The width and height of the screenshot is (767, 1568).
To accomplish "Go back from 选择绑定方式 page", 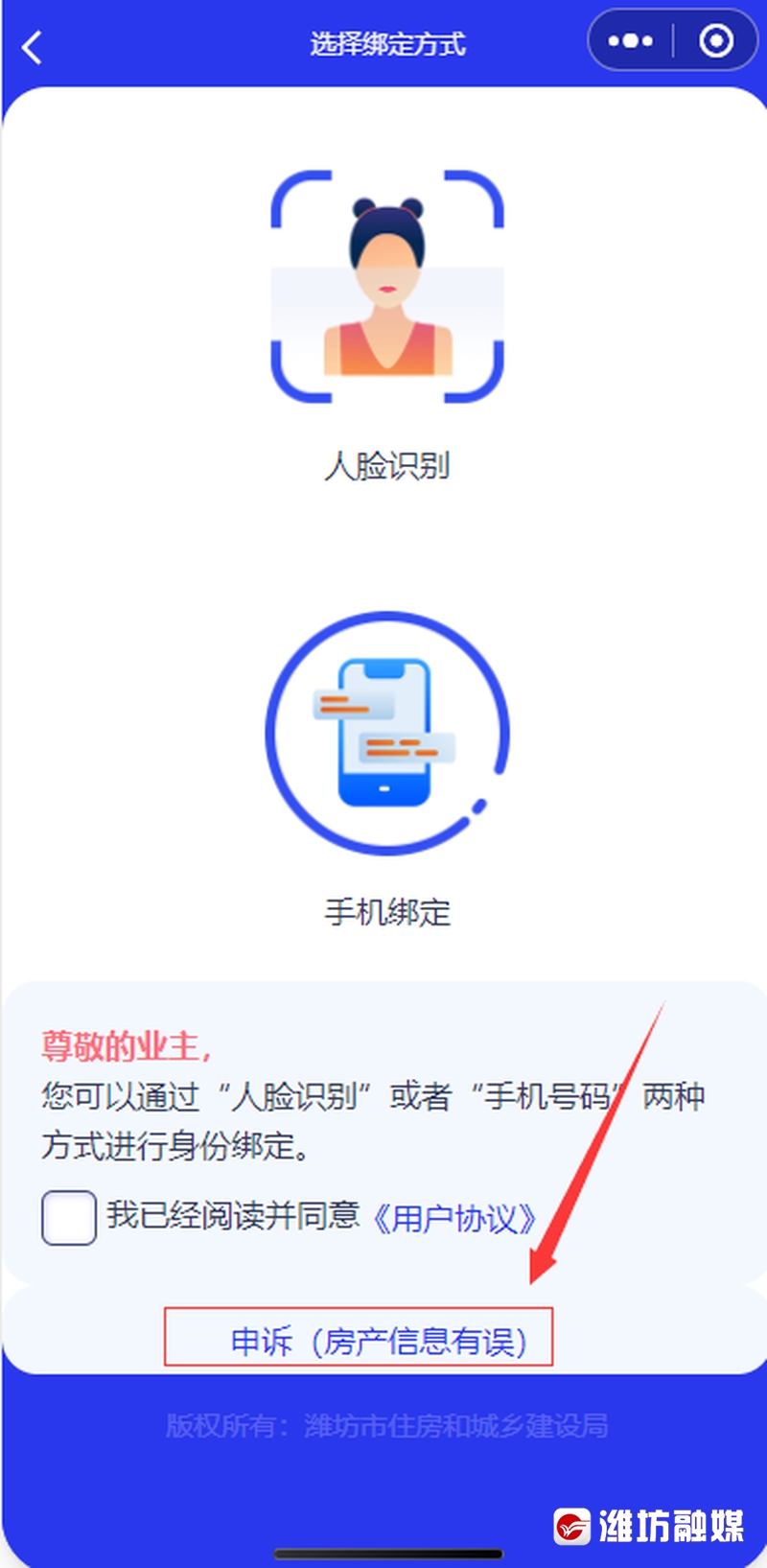I will point(33,46).
